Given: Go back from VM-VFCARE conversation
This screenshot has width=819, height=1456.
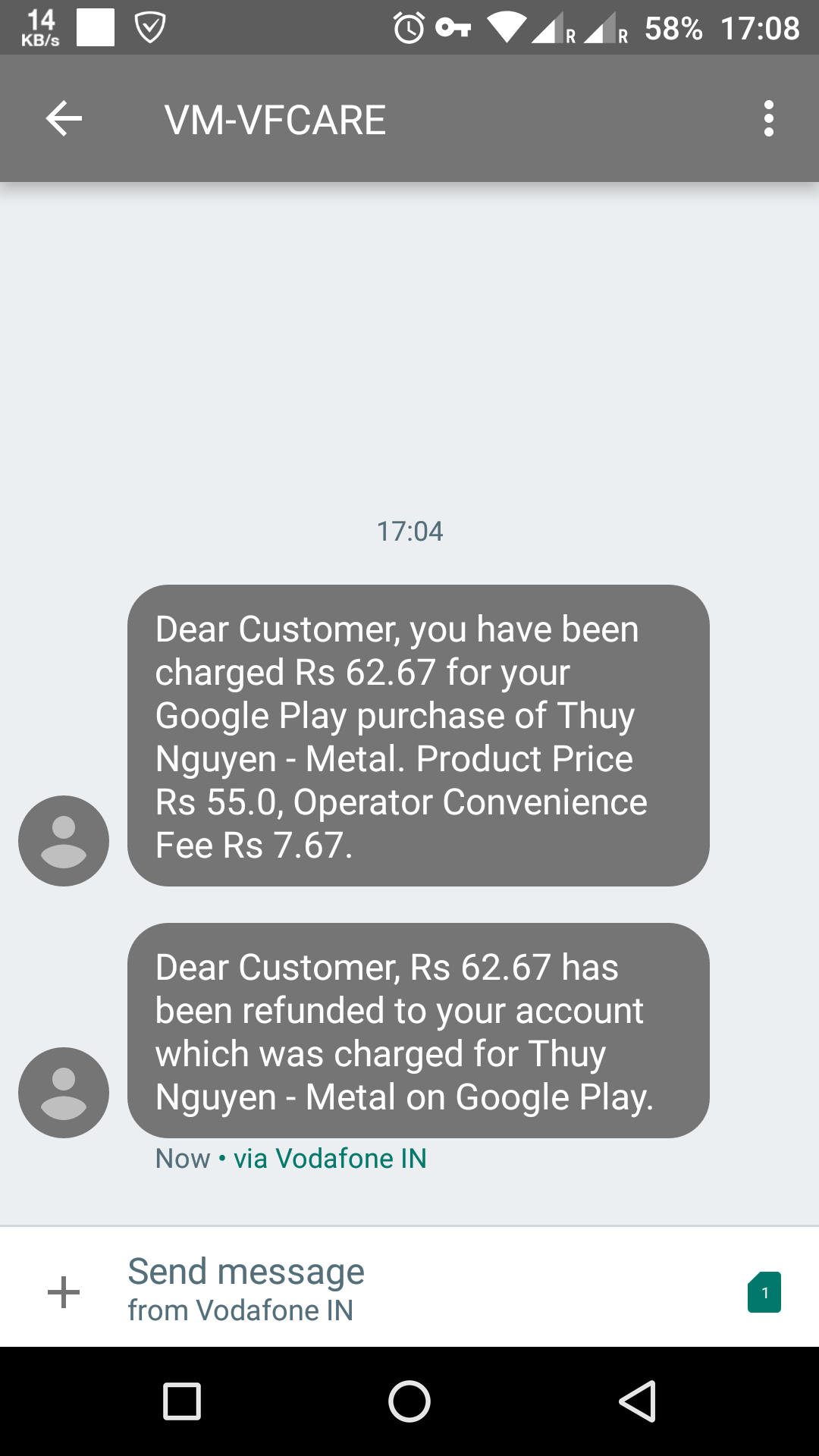Looking at the screenshot, I should click(64, 119).
